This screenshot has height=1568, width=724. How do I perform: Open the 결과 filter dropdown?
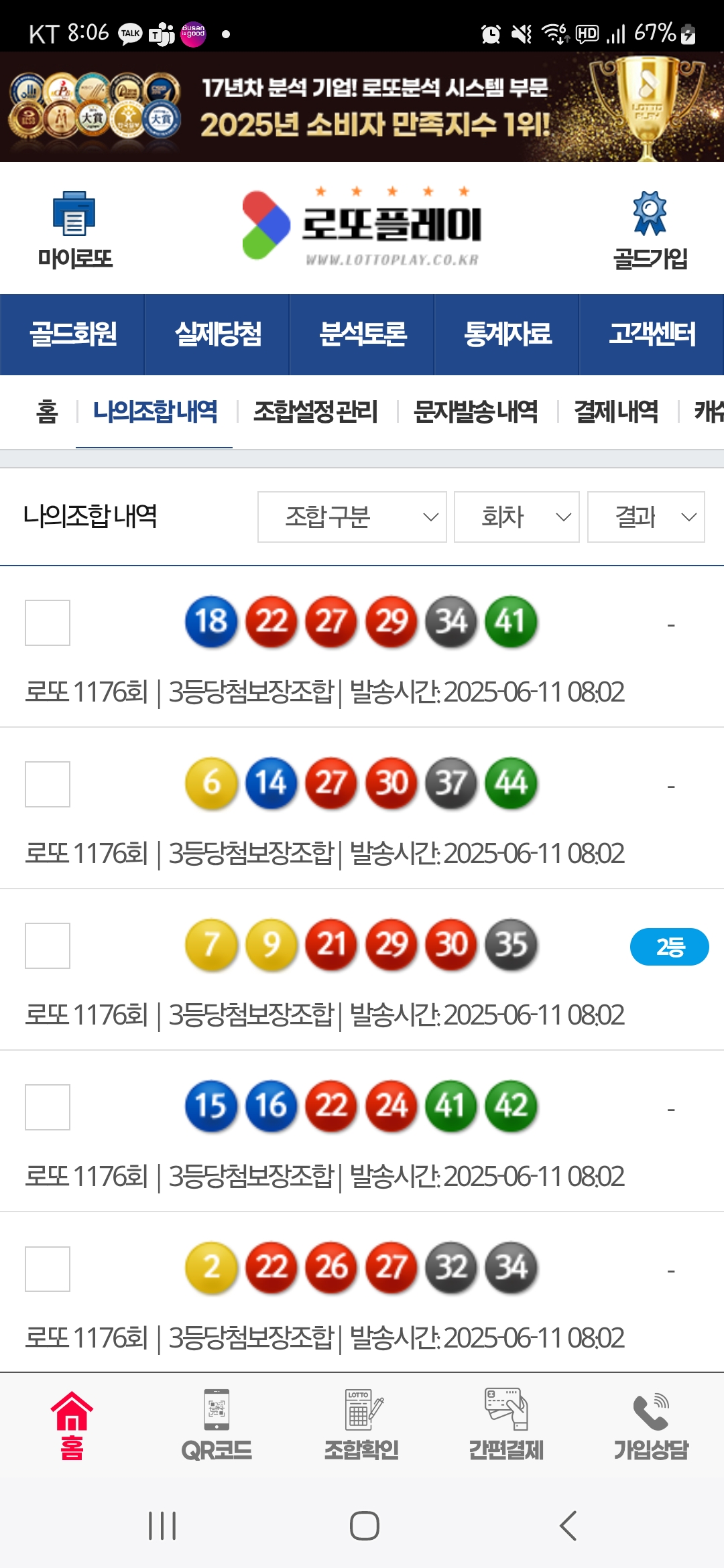[x=646, y=517]
